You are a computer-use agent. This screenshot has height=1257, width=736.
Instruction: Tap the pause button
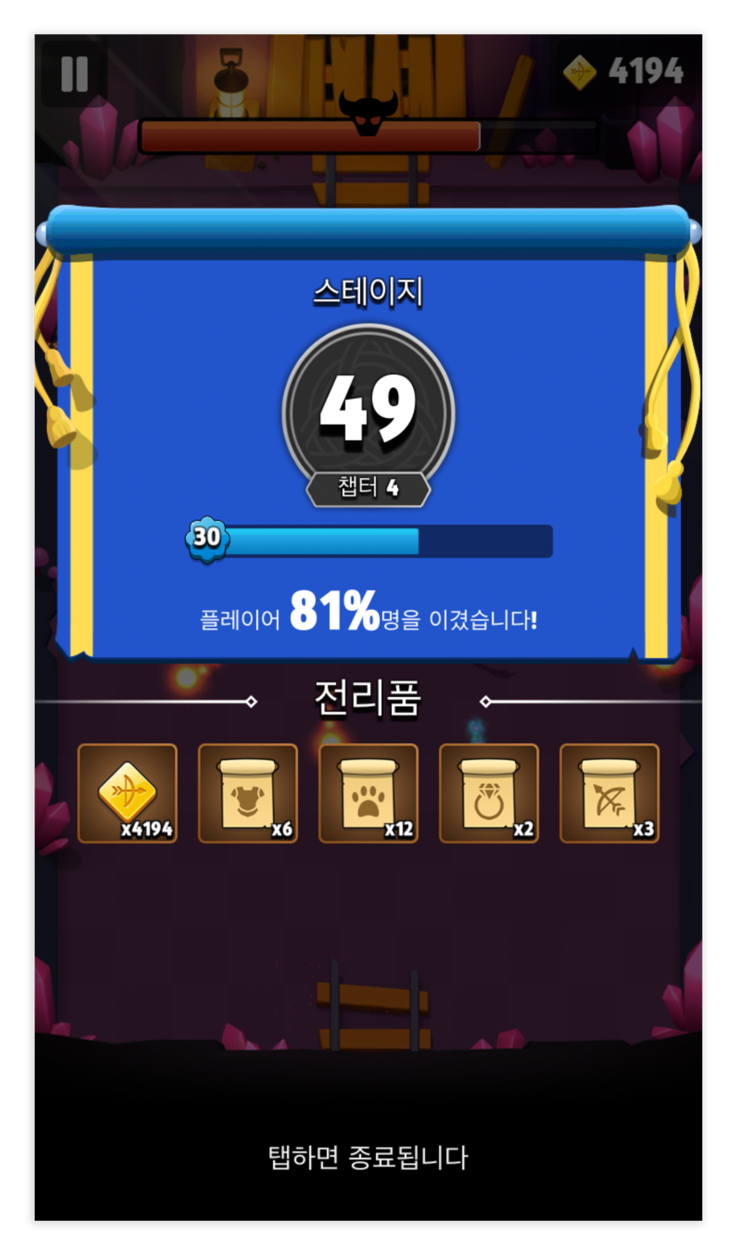(75, 73)
